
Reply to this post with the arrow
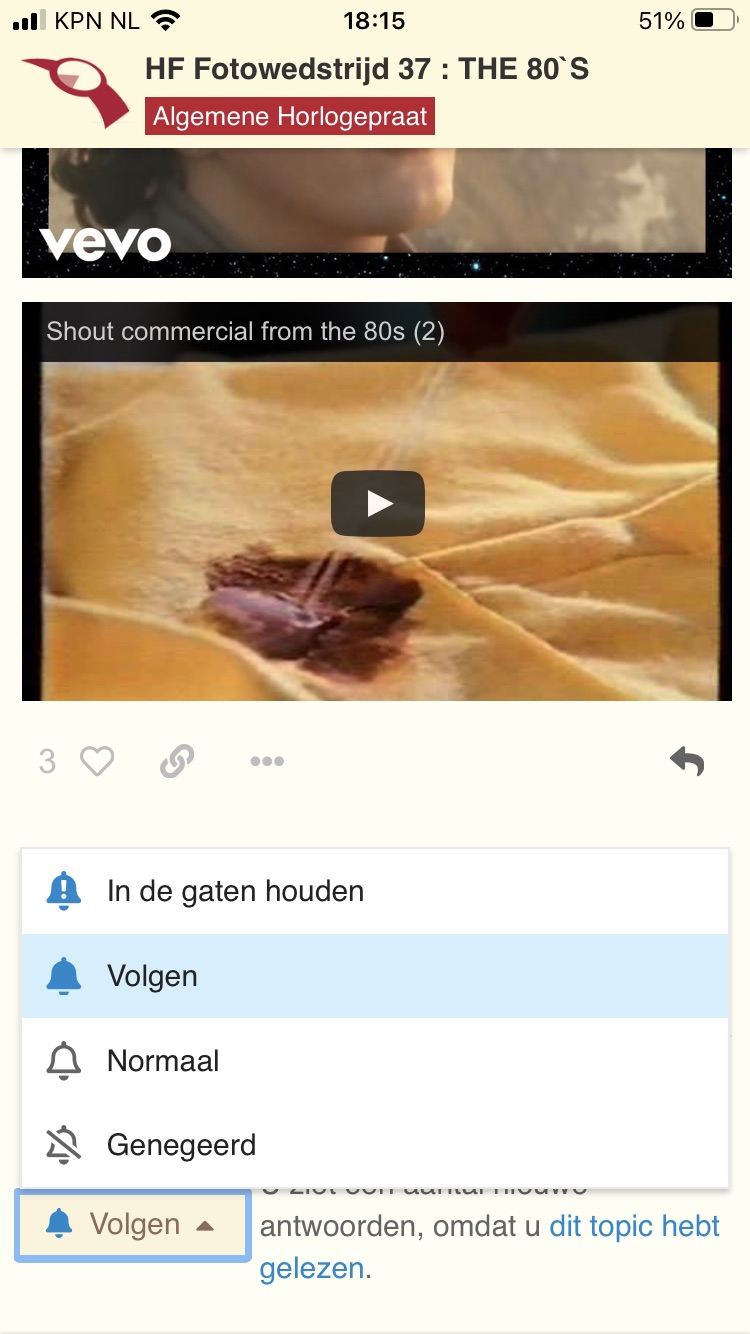point(687,762)
